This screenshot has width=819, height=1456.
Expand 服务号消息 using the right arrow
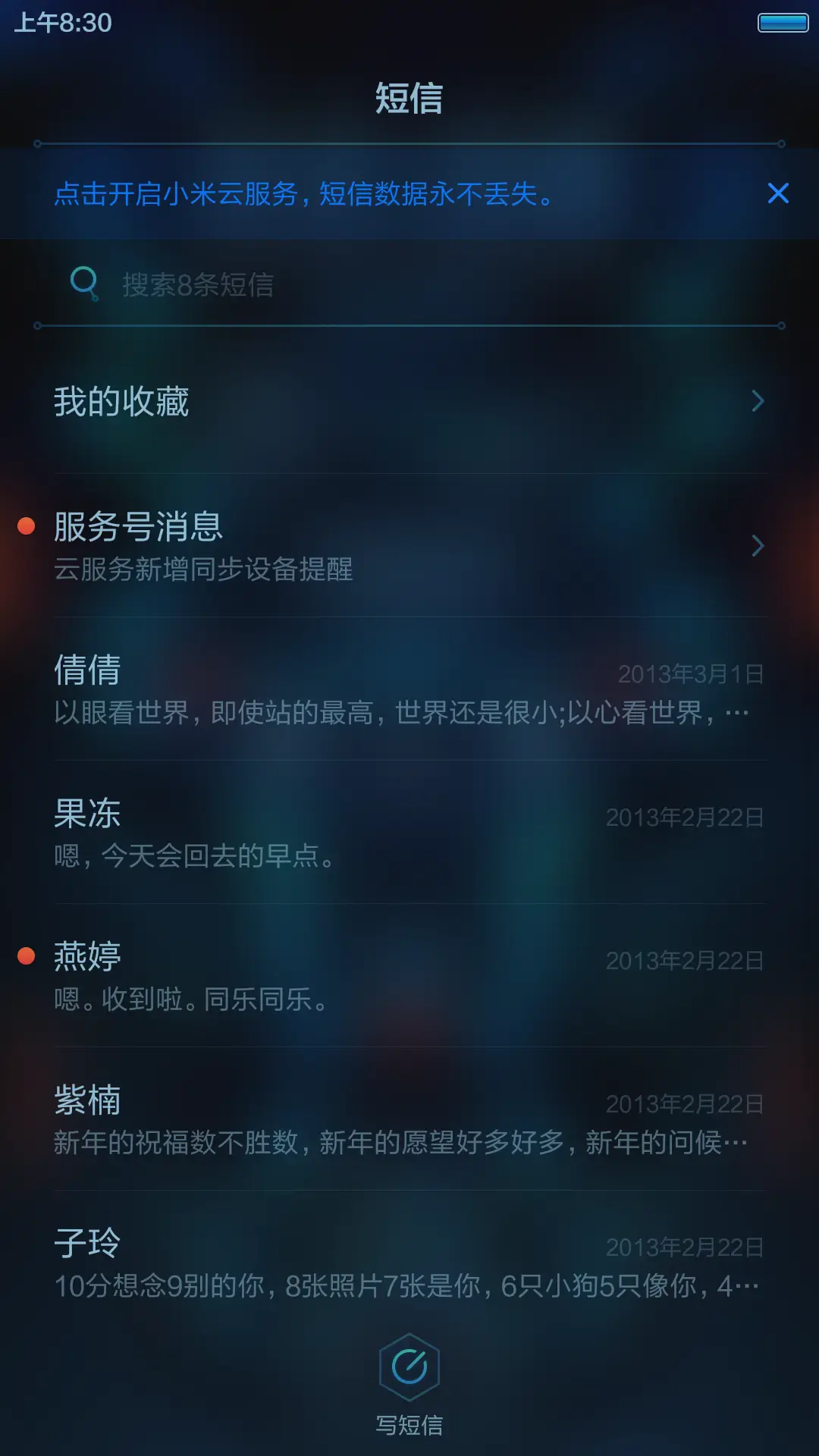(758, 546)
